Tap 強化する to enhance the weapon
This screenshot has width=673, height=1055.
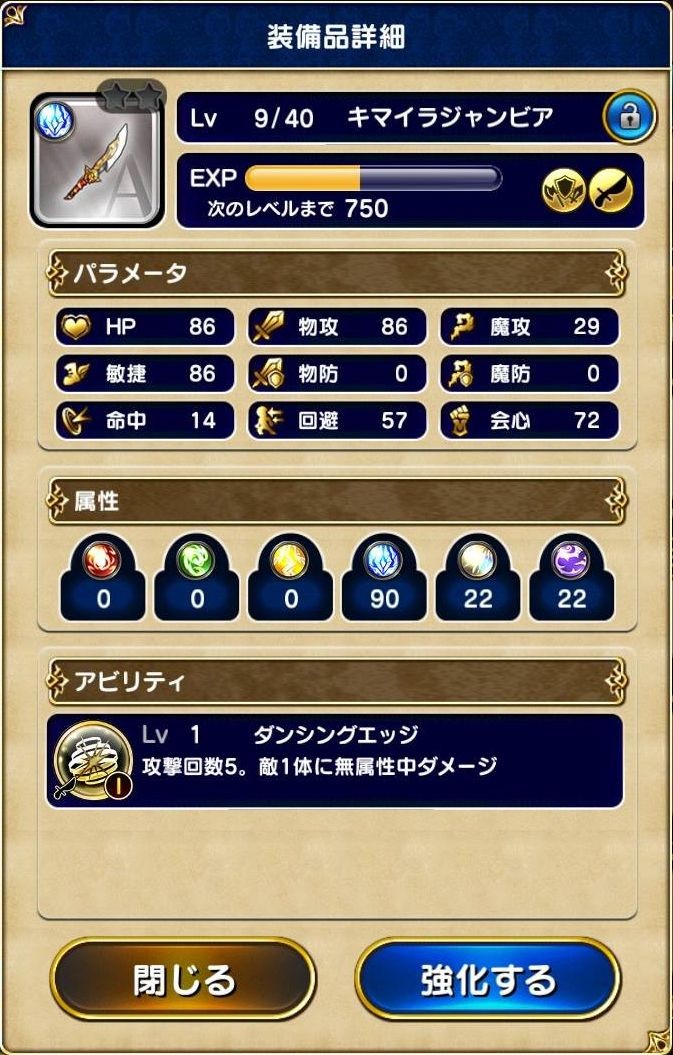[488, 979]
